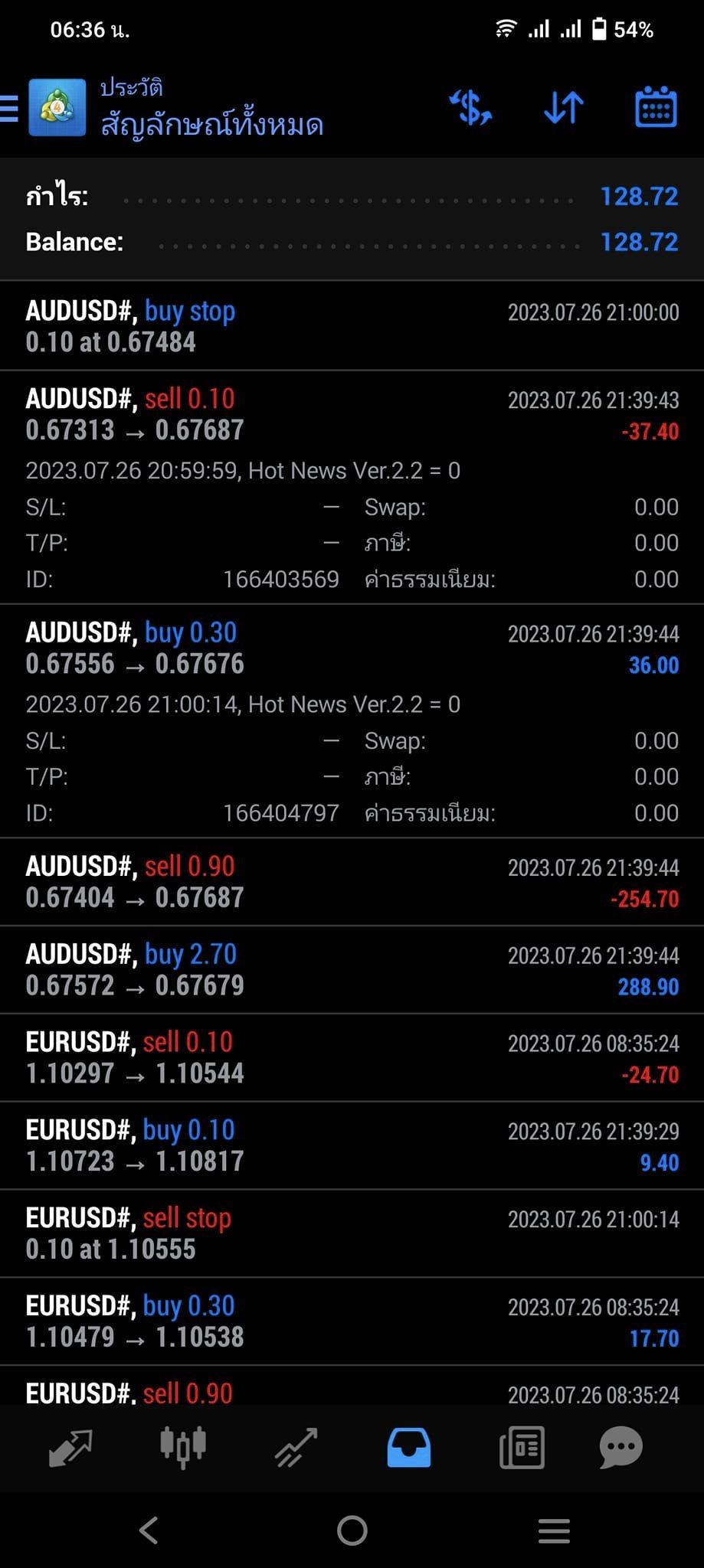Expand the AUDUSD# buy 2.70 trade
704x1568 pixels.
[352, 970]
